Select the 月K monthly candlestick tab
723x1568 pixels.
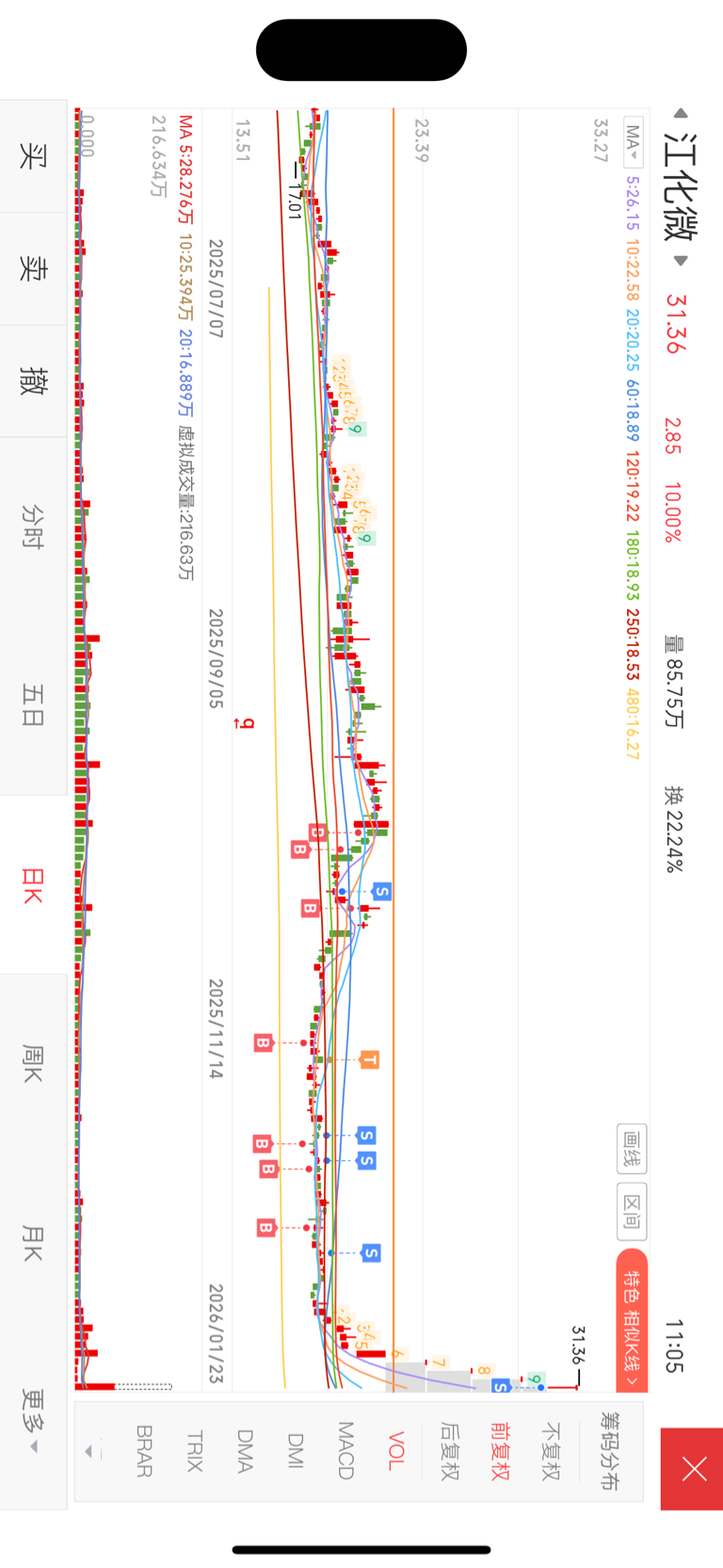click(x=33, y=1242)
